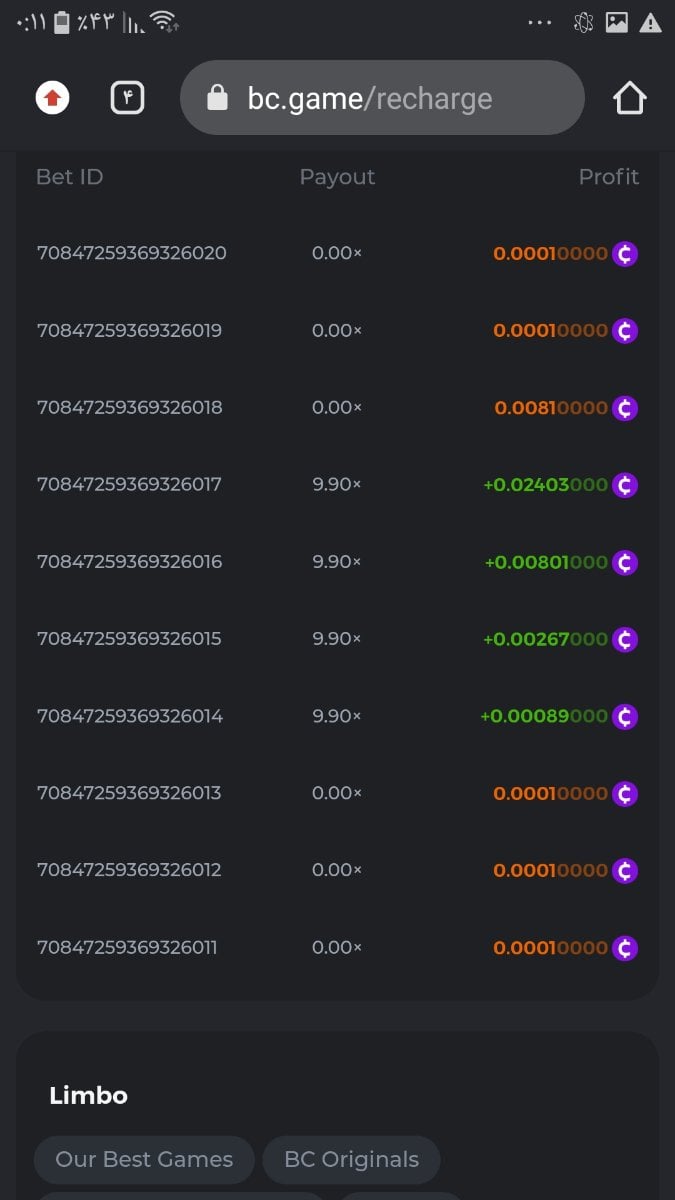Tap the red upward arrow browser icon
This screenshot has width=675, height=1200.
[53, 98]
